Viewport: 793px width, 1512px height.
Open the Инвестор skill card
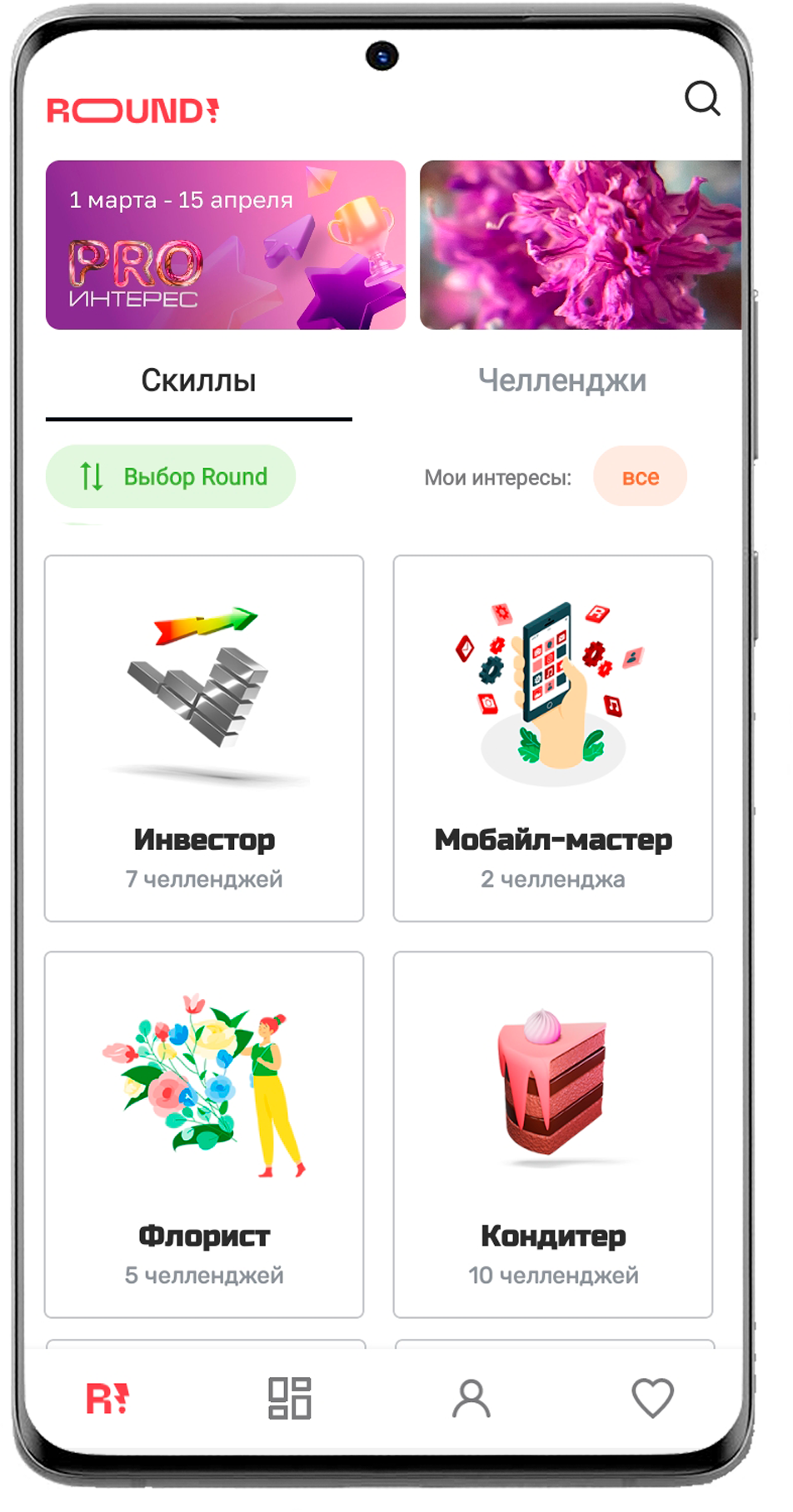(204, 738)
